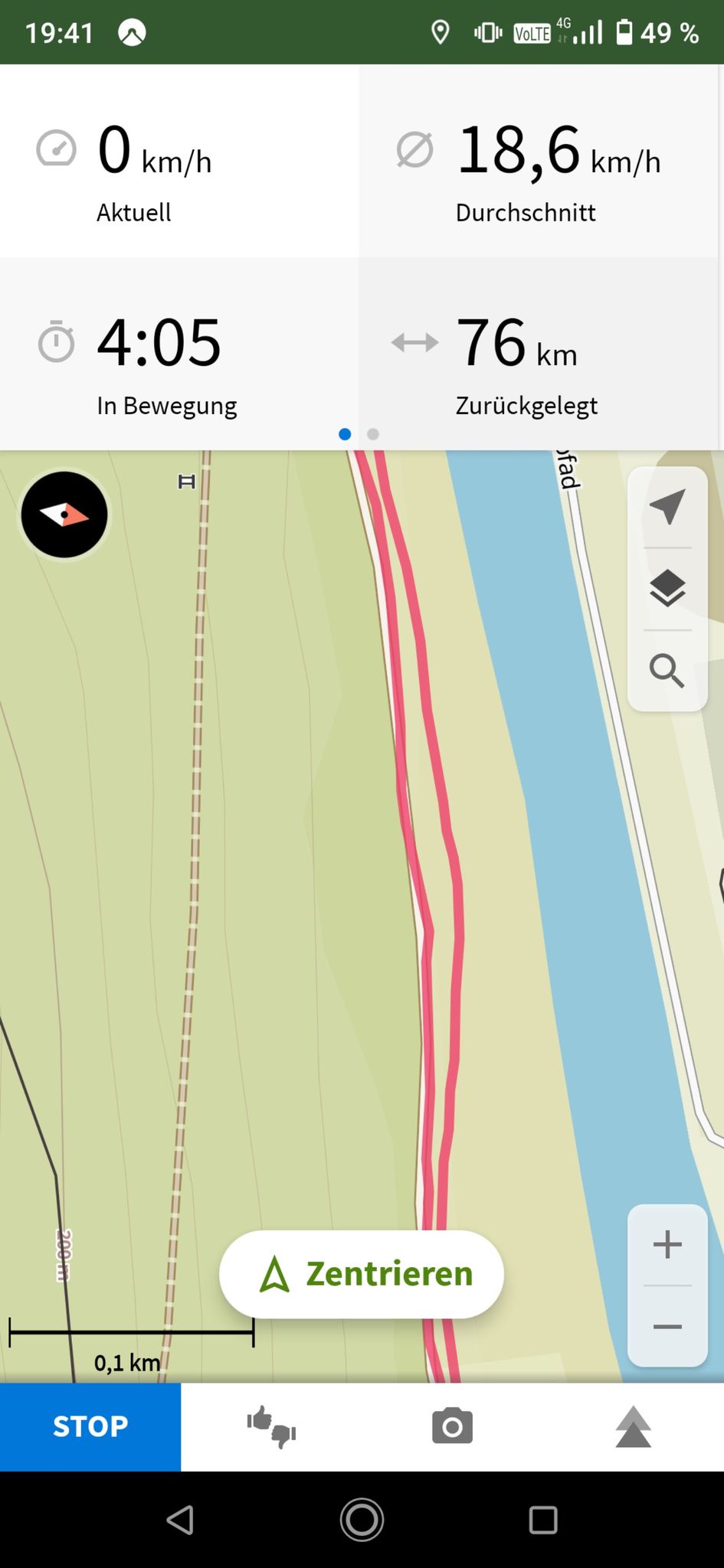Open the elevation profile triangle icon

pos(633,1426)
